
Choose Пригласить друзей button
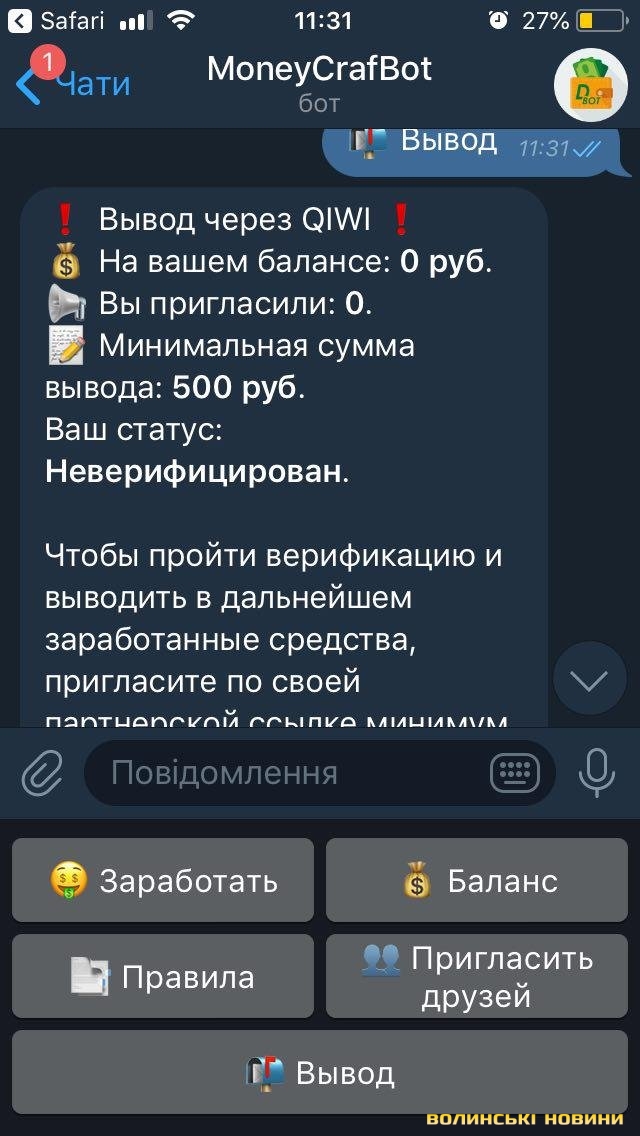[477, 976]
